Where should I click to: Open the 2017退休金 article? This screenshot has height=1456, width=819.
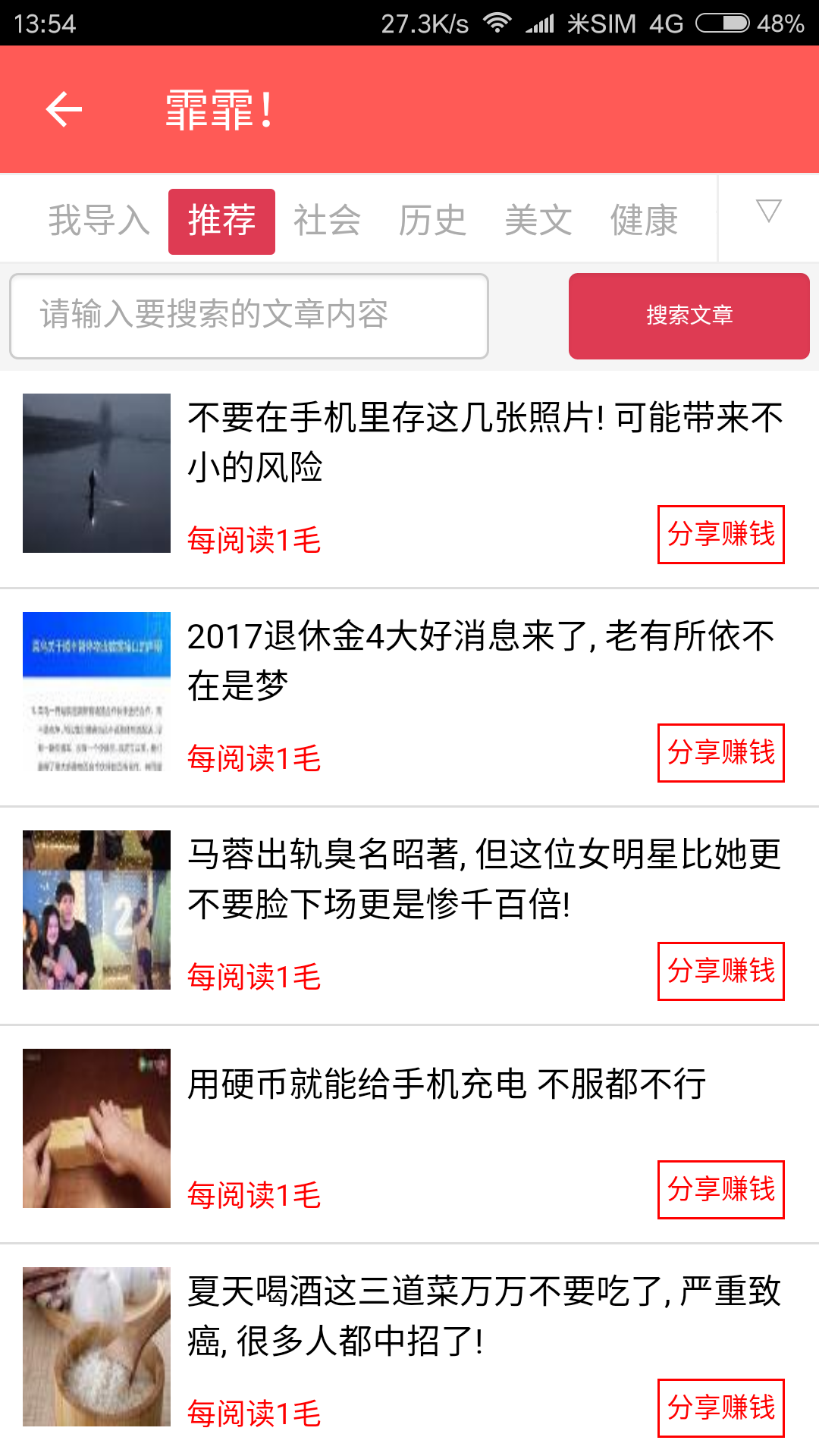point(481,660)
